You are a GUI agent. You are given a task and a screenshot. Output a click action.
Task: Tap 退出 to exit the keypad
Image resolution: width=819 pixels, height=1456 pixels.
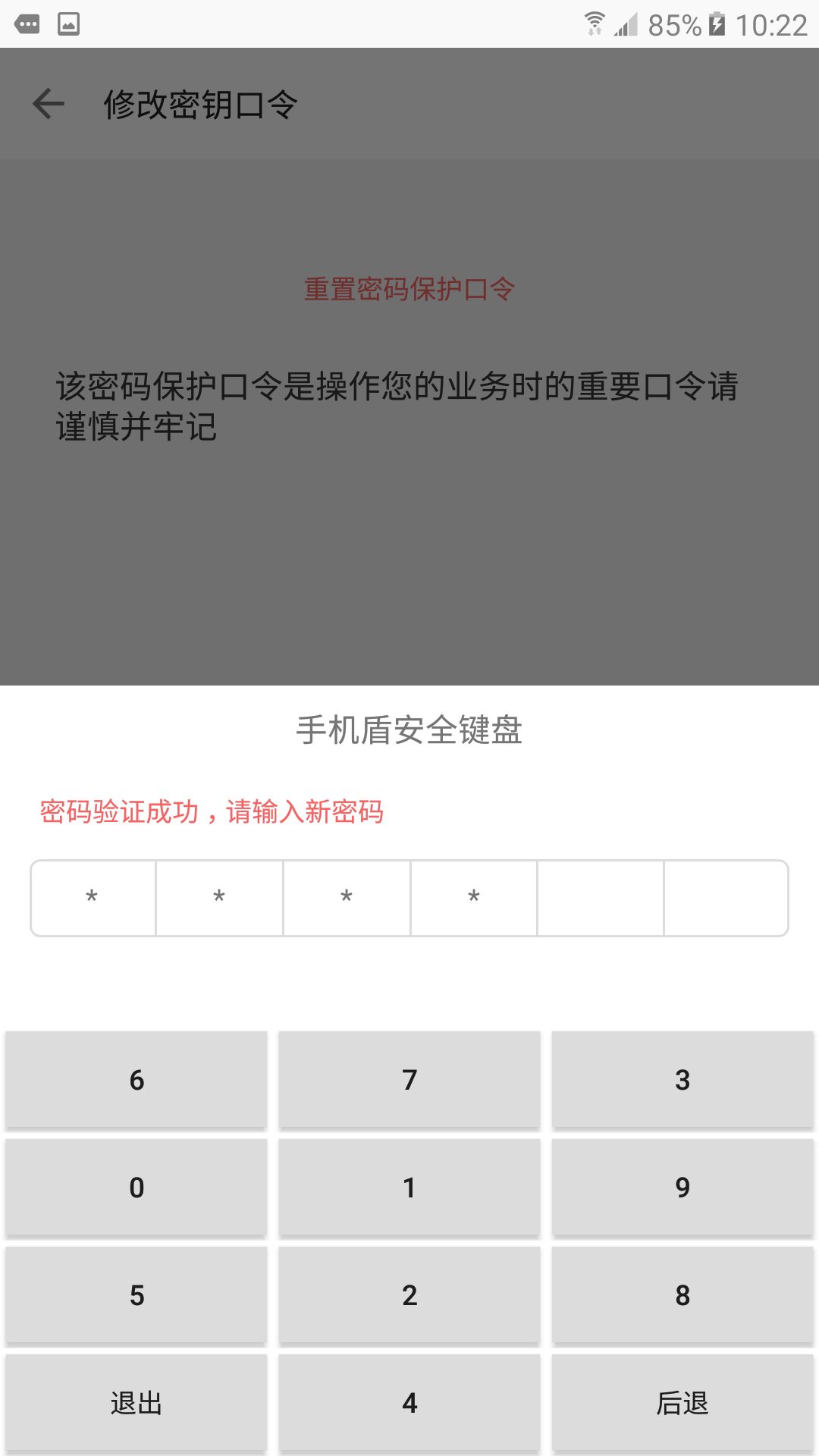tap(136, 1402)
